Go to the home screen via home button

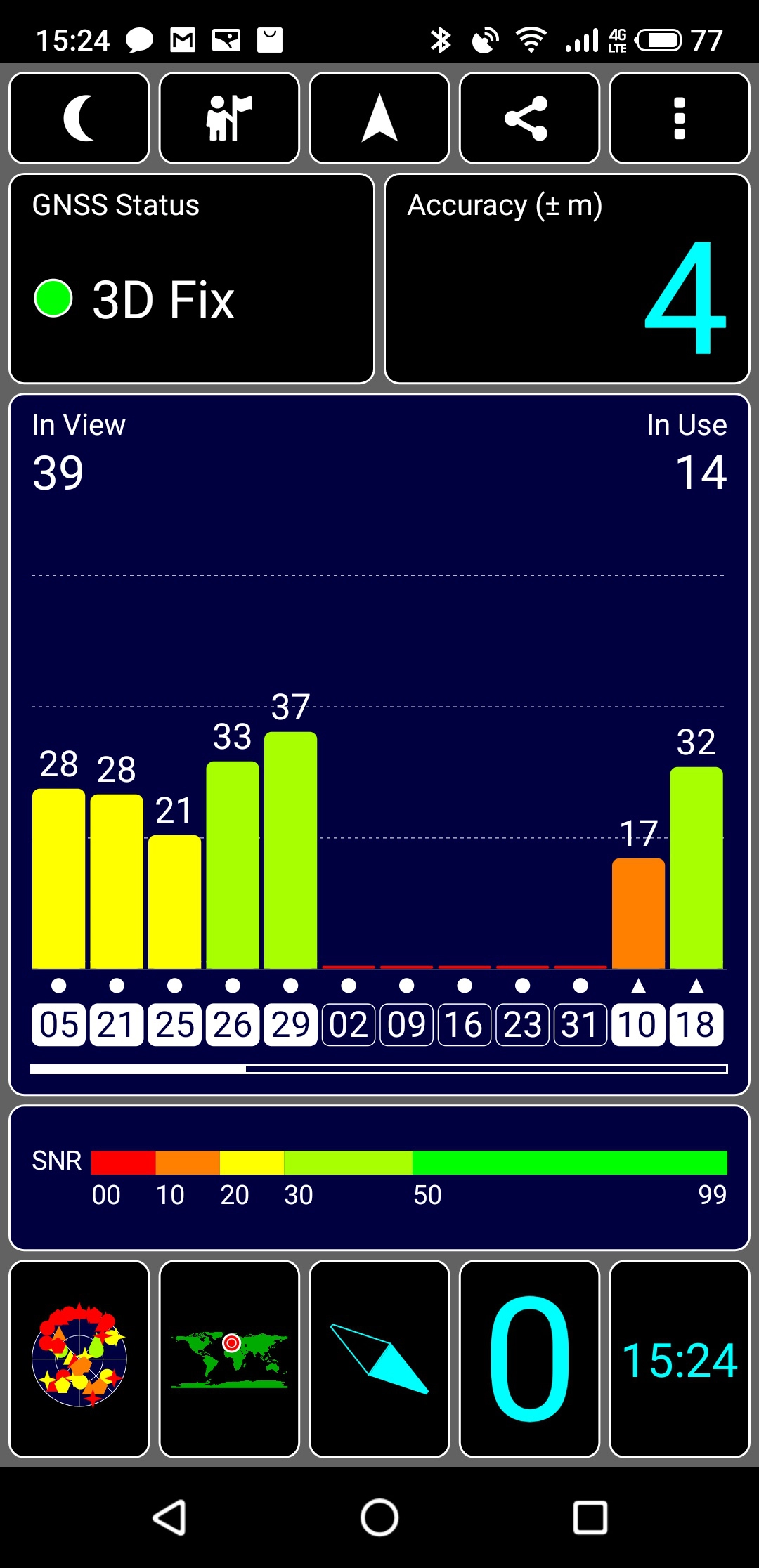(379, 1517)
